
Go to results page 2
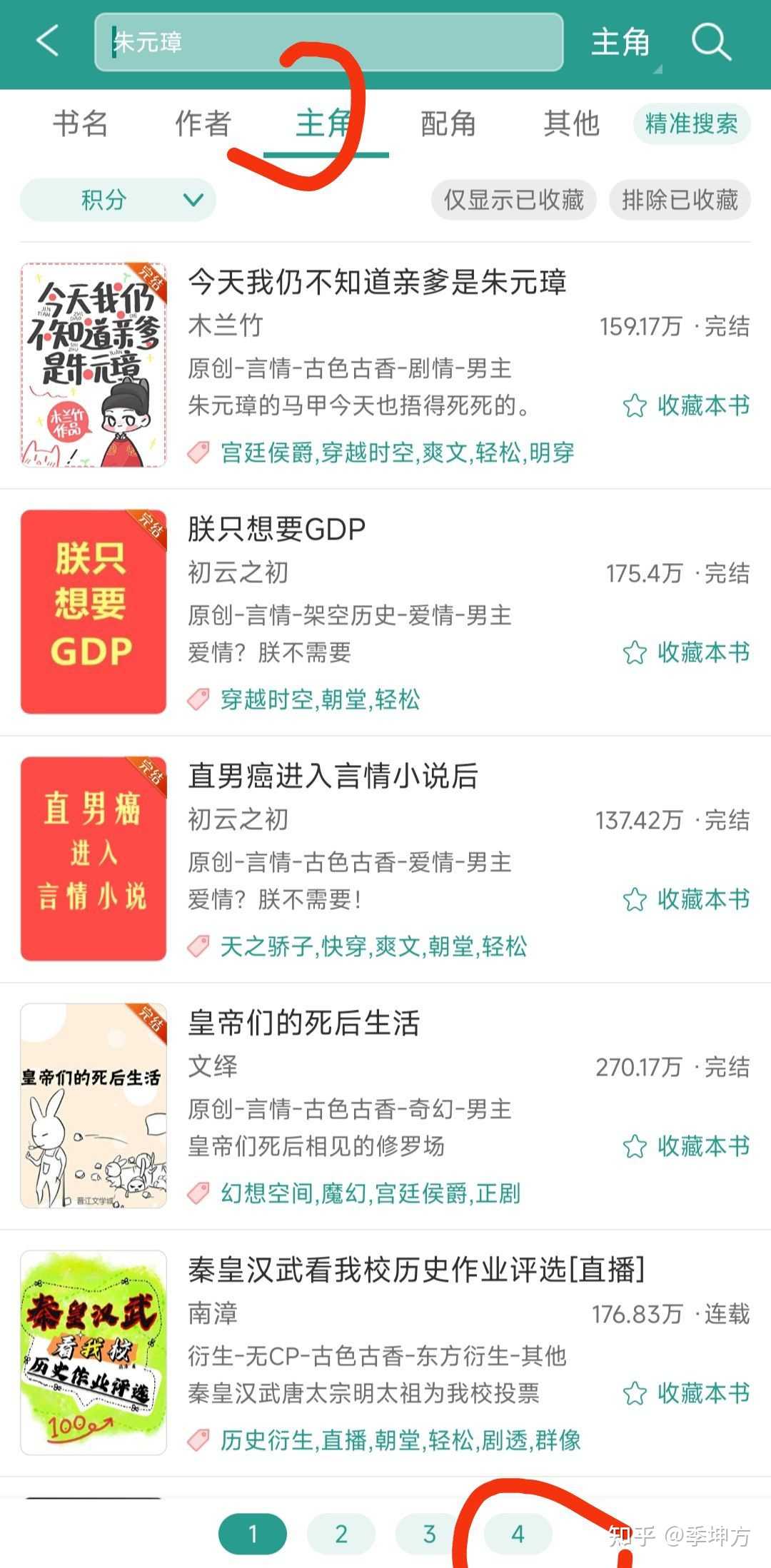pyautogui.click(x=341, y=1534)
